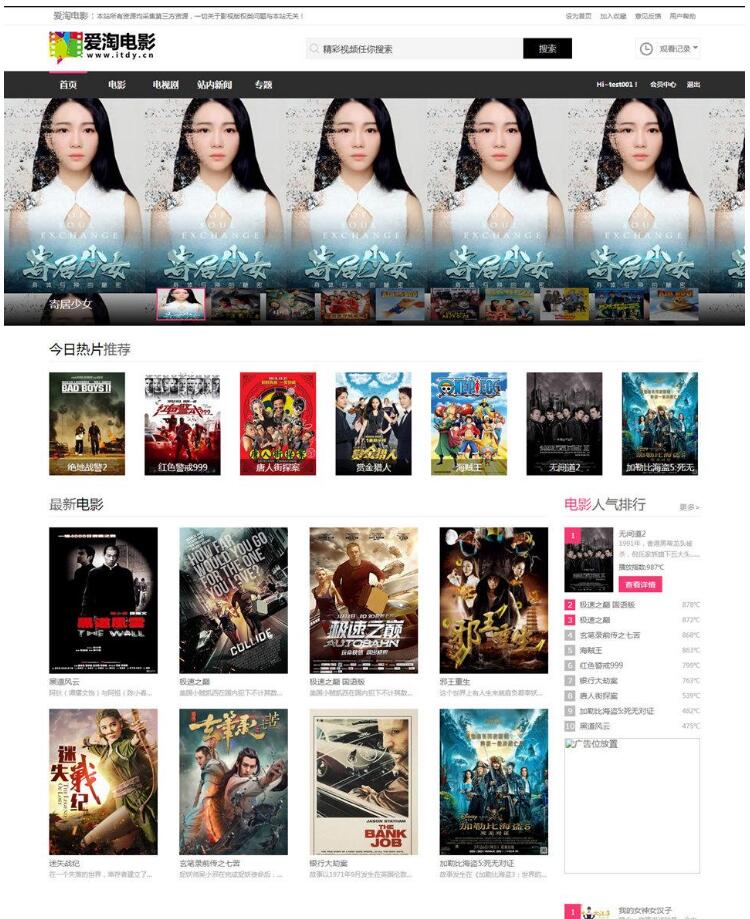The width and height of the screenshot is (750, 919).
Task: Tap 更多 next to 电影人气排行
Action: click(689, 508)
